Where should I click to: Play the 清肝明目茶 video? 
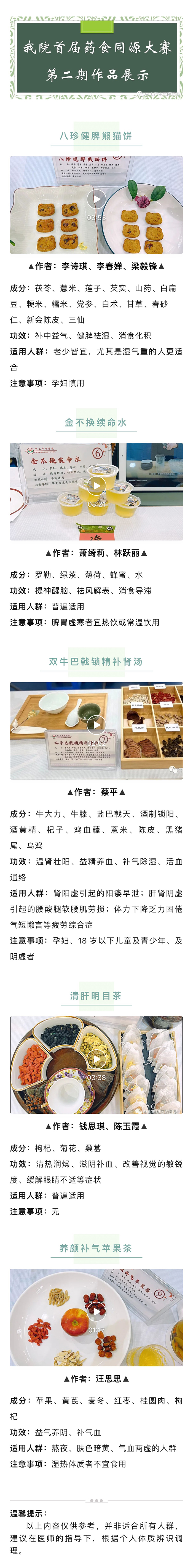pyautogui.click(x=96, y=1058)
